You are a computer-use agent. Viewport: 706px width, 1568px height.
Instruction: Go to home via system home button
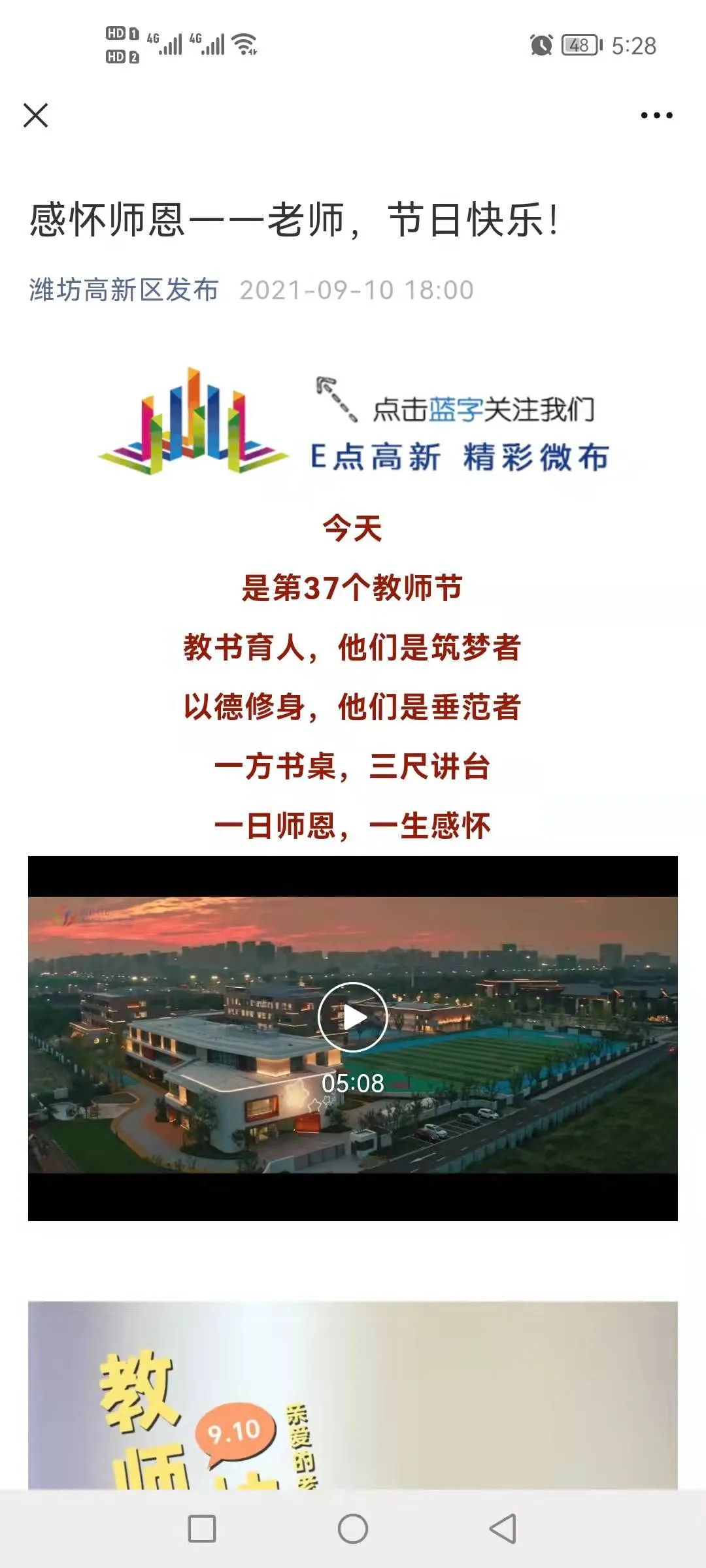point(352,1529)
